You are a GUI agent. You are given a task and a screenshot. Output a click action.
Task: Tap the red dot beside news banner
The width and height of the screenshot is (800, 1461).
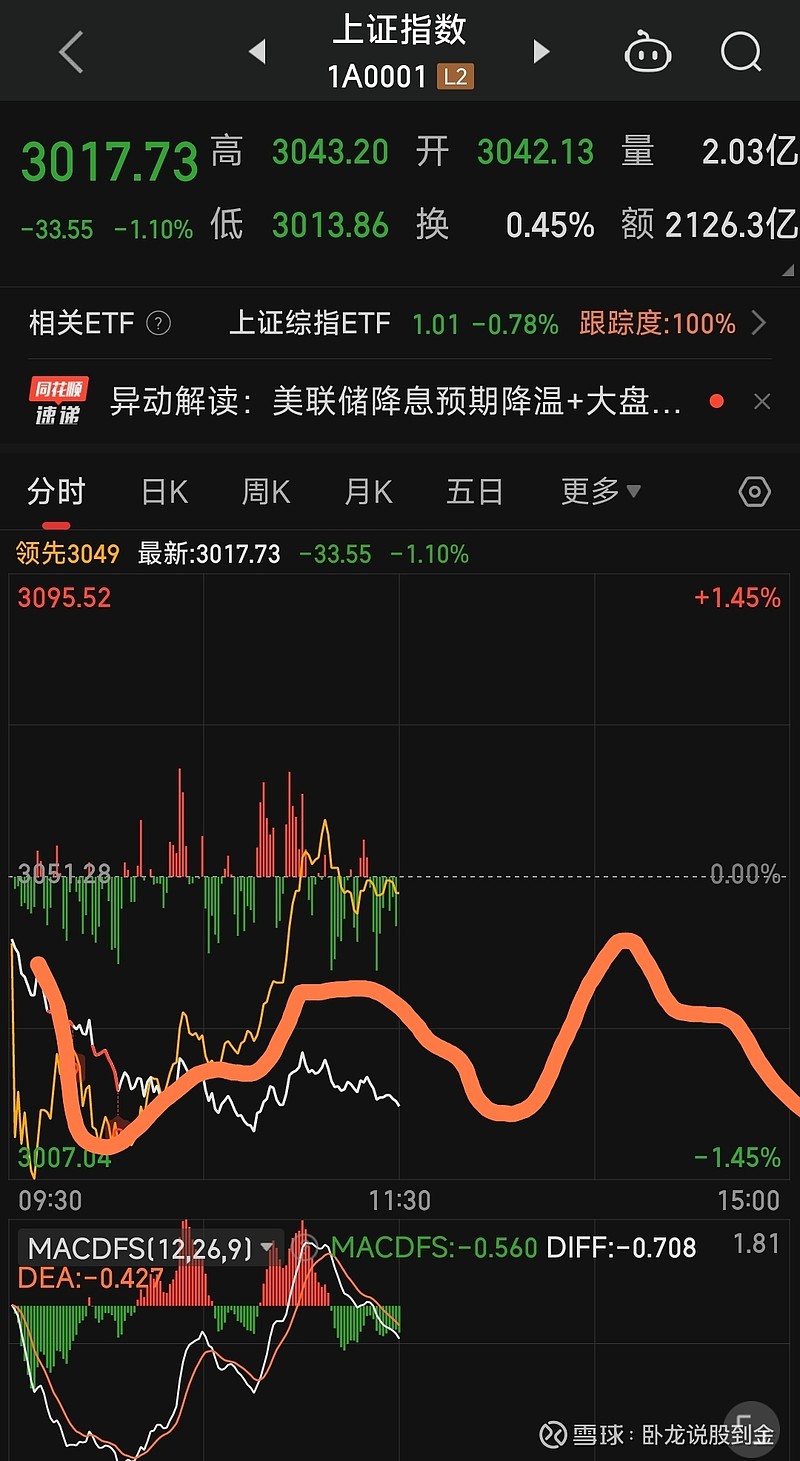[x=717, y=400]
